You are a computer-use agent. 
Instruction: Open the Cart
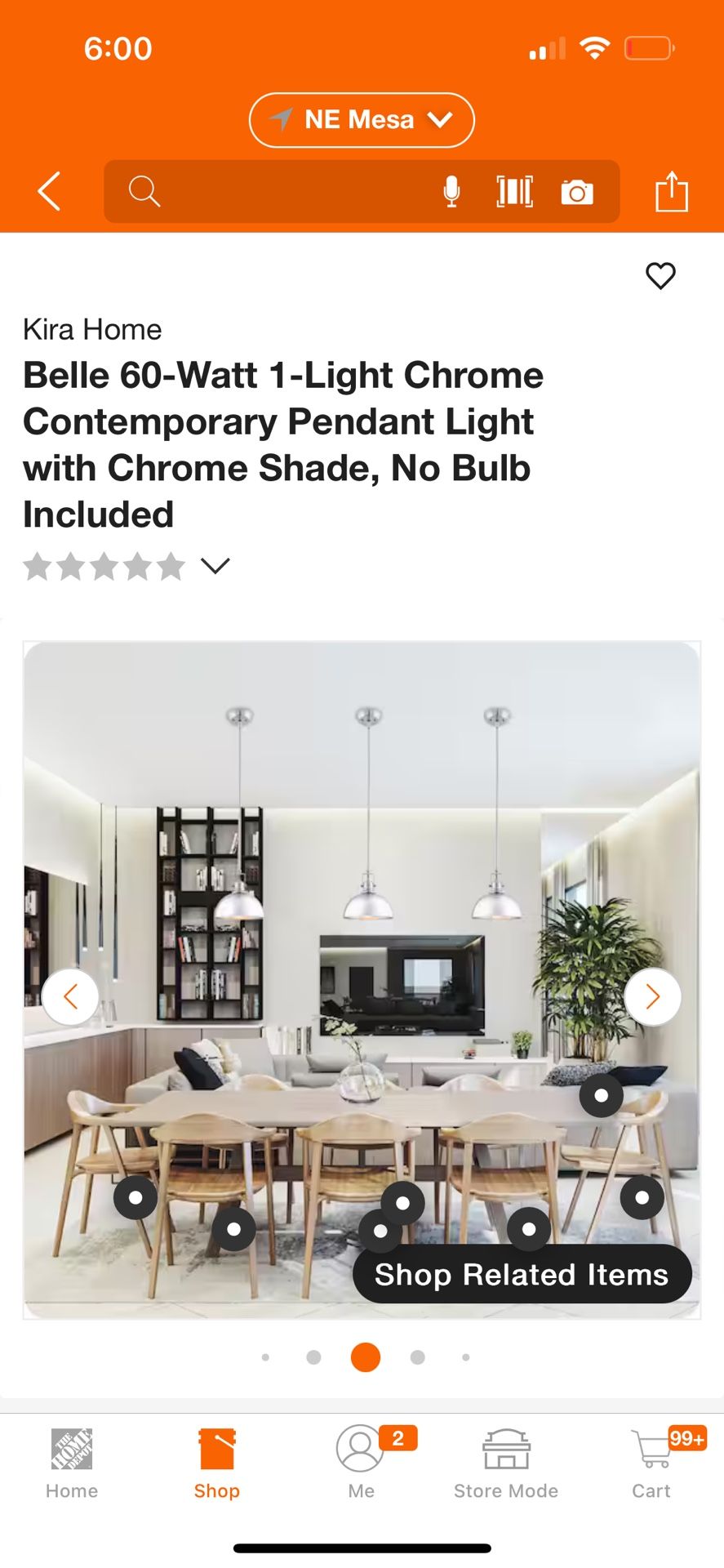(651, 1463)
